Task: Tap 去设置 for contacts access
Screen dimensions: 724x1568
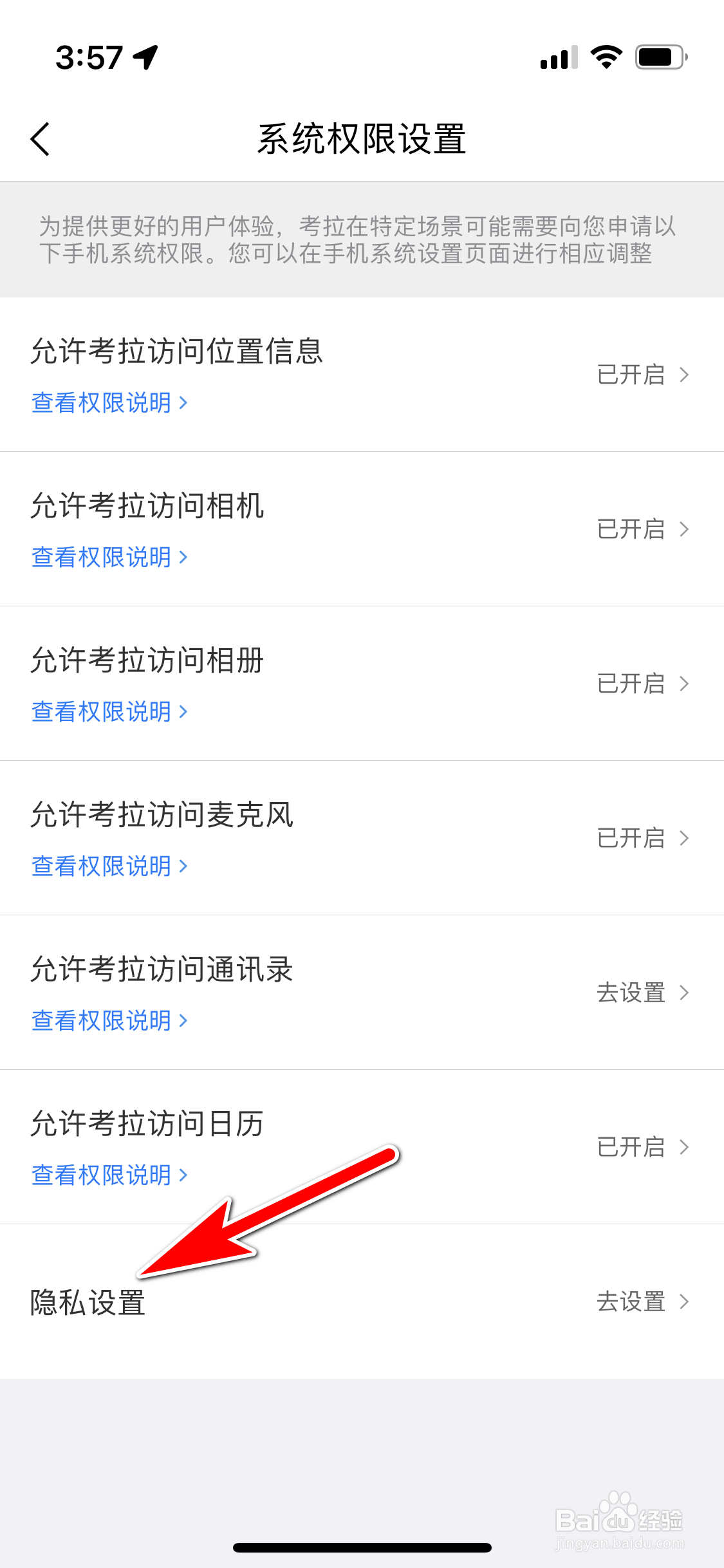Action: pyautogui.click(x=642, y=993)
